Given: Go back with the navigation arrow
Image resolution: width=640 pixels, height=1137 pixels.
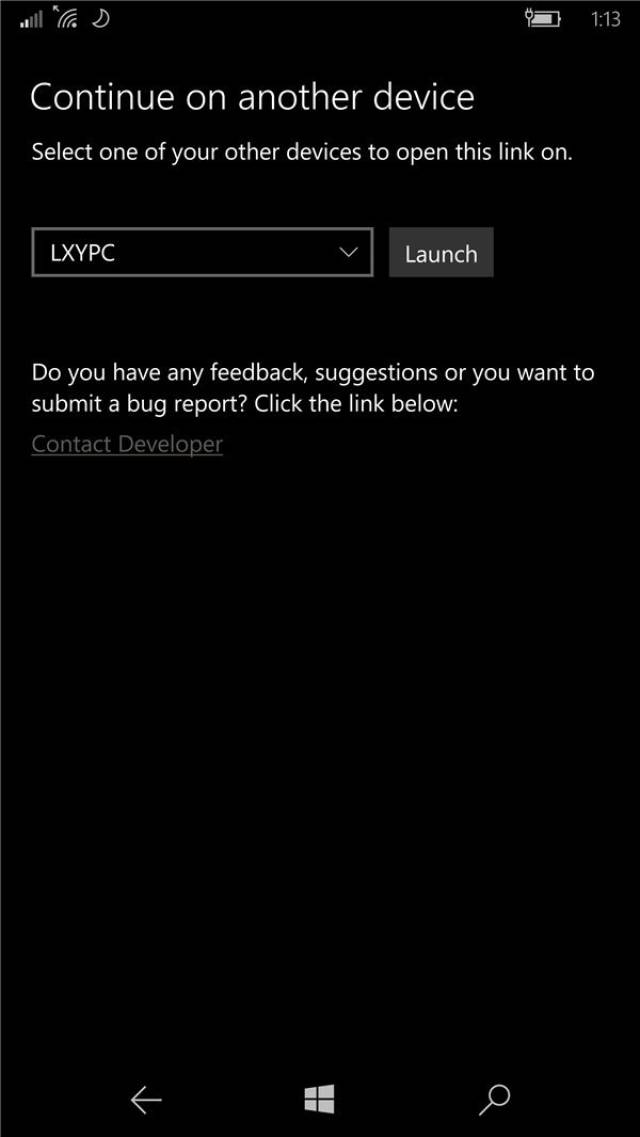Looking at the screenshot, I should [146, 1100].
